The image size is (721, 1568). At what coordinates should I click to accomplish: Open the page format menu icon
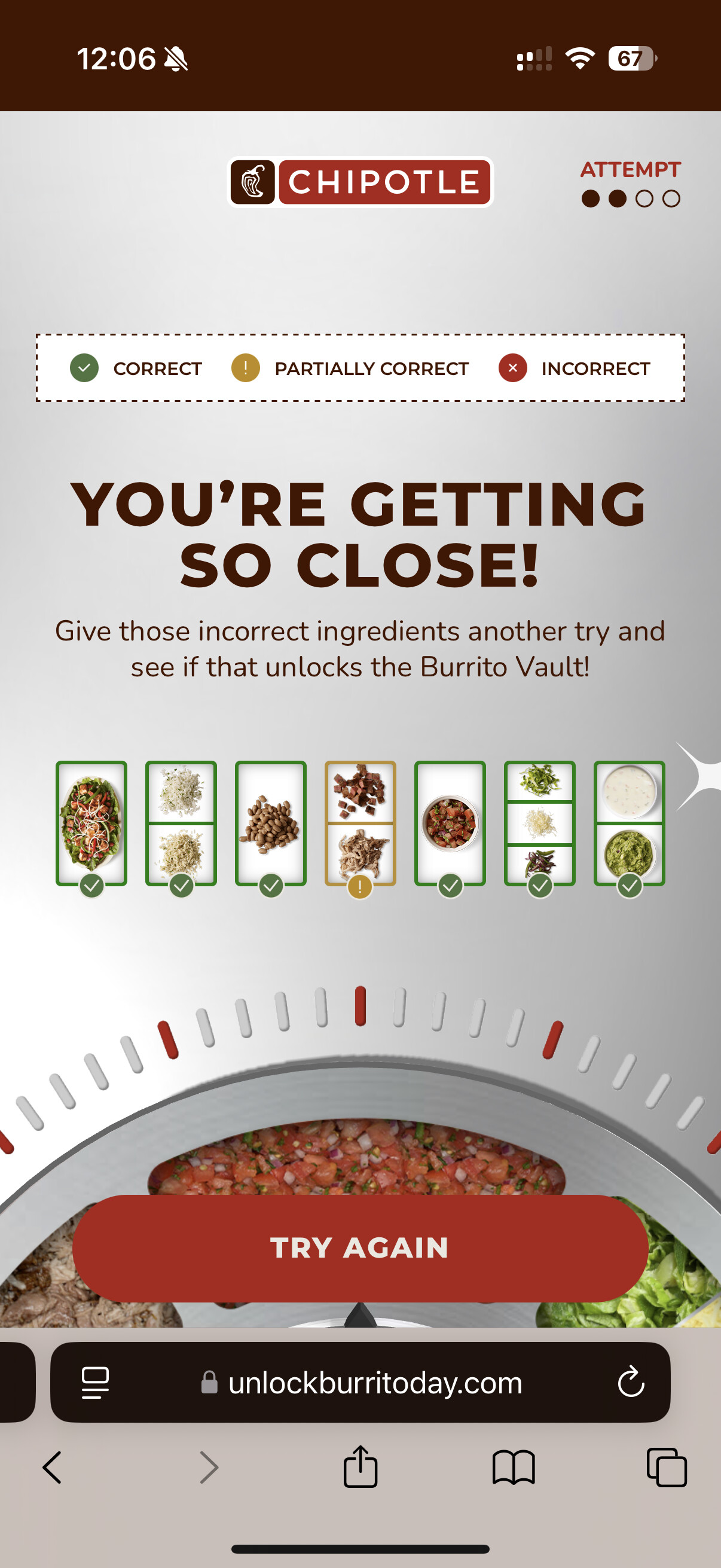tap(96, 1383)
